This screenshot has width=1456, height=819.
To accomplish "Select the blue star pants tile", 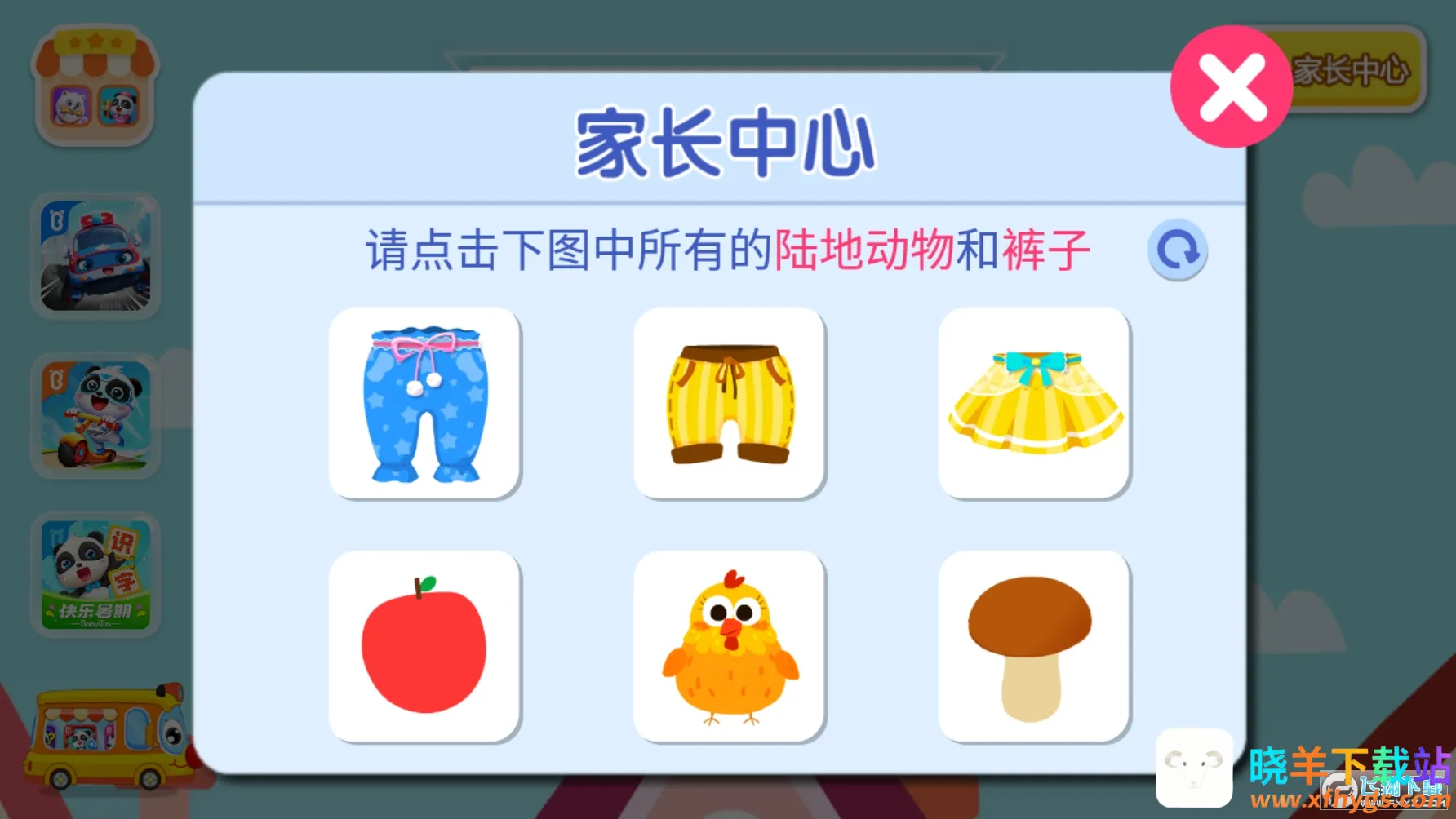I will pos(424,403).
